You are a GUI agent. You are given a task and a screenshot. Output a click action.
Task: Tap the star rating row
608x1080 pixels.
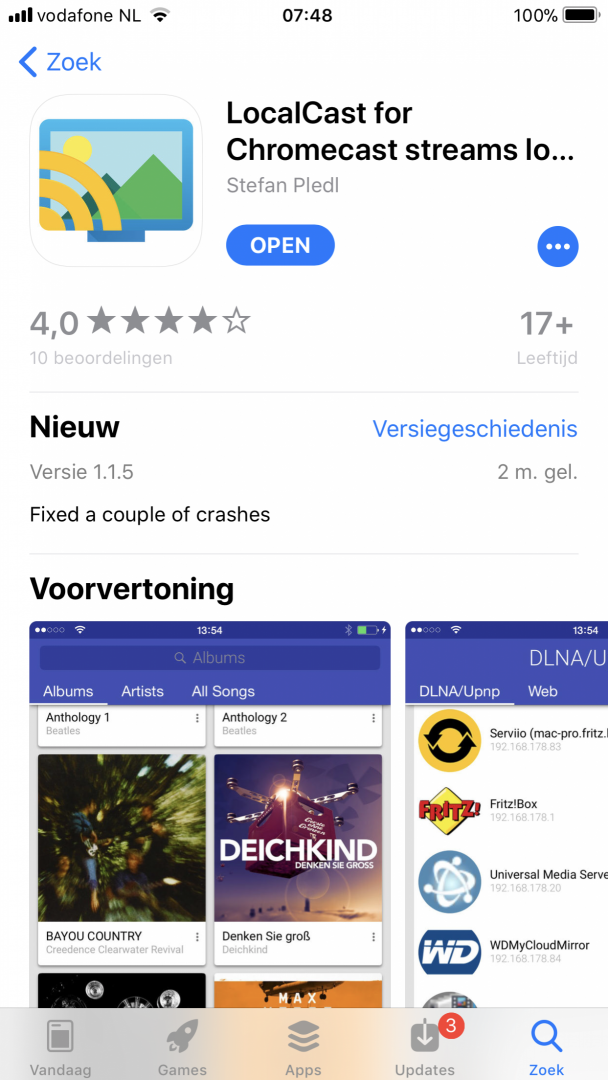pyautogui.click(x=168, y=322)
